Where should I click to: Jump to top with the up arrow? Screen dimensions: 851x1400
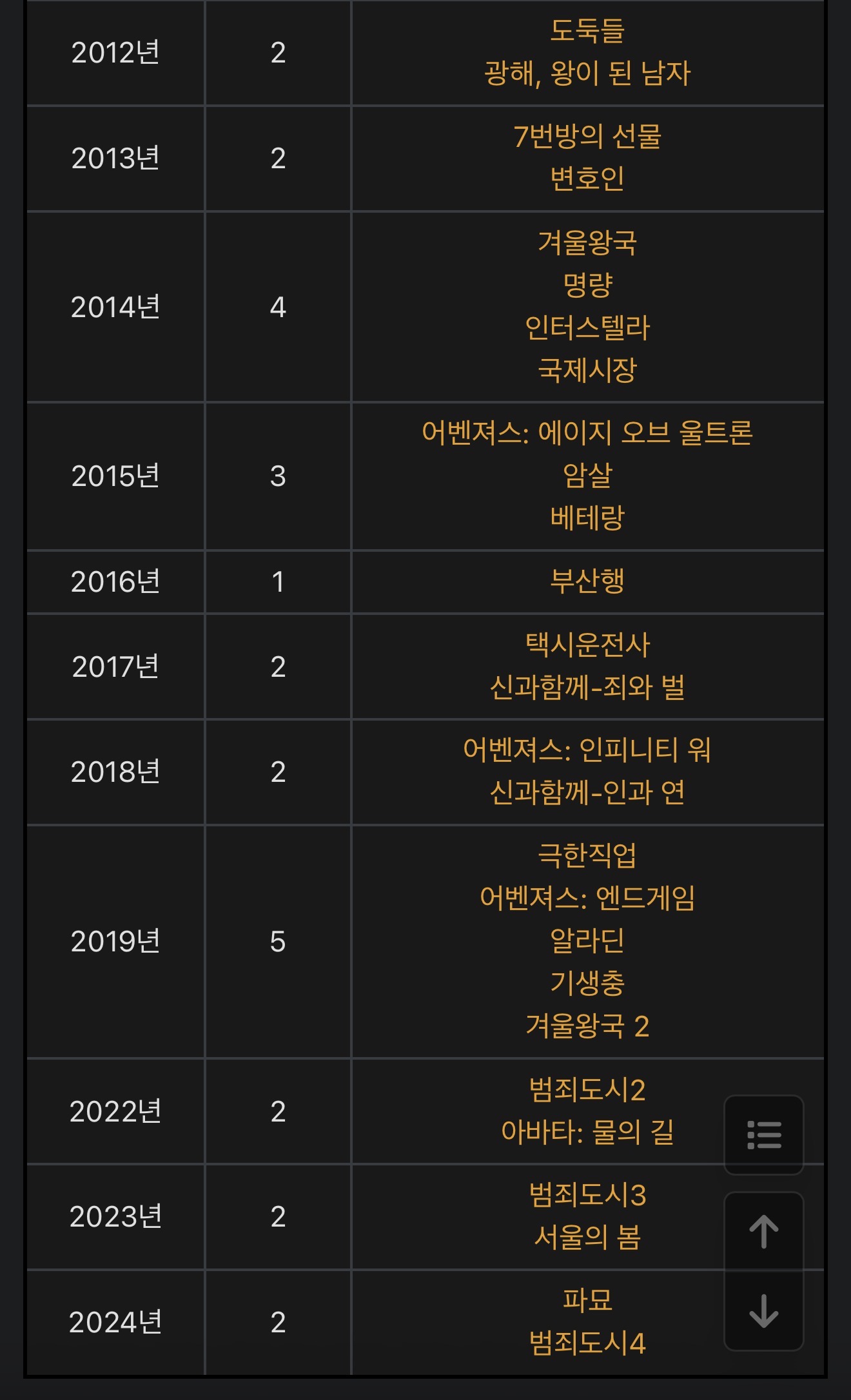point(763,1231)
